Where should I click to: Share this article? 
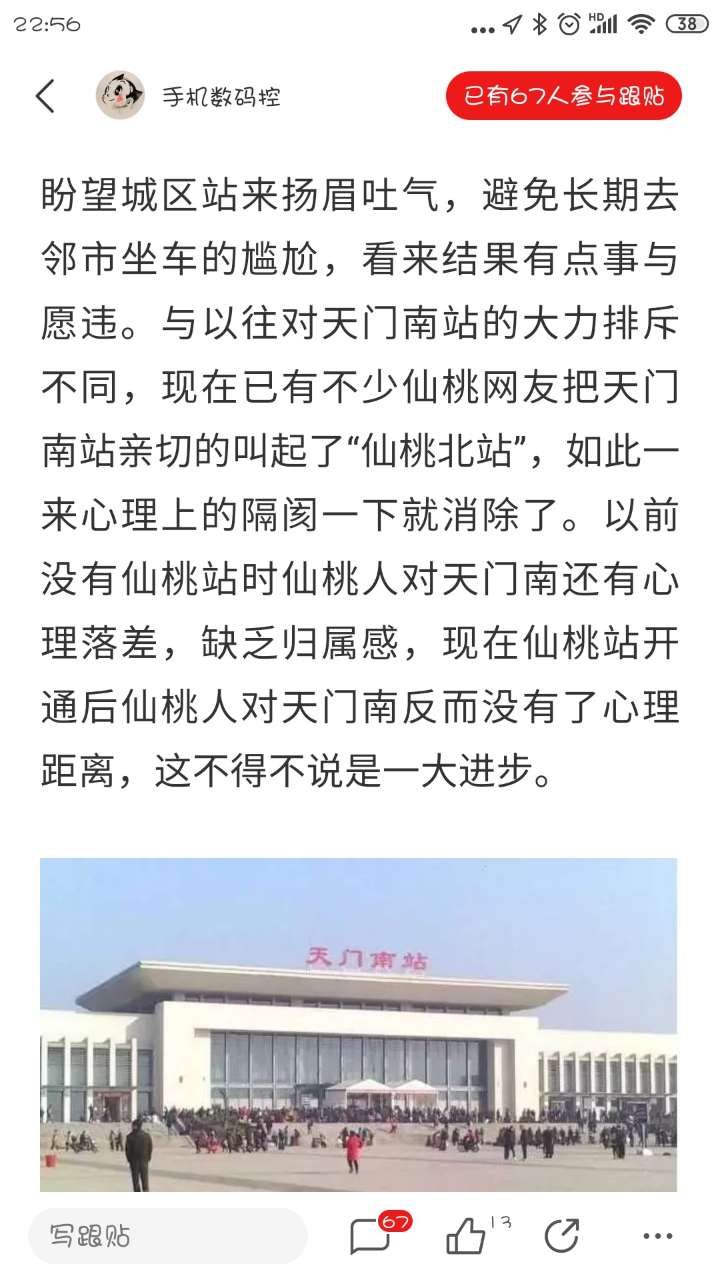[x=562, y=1237]
